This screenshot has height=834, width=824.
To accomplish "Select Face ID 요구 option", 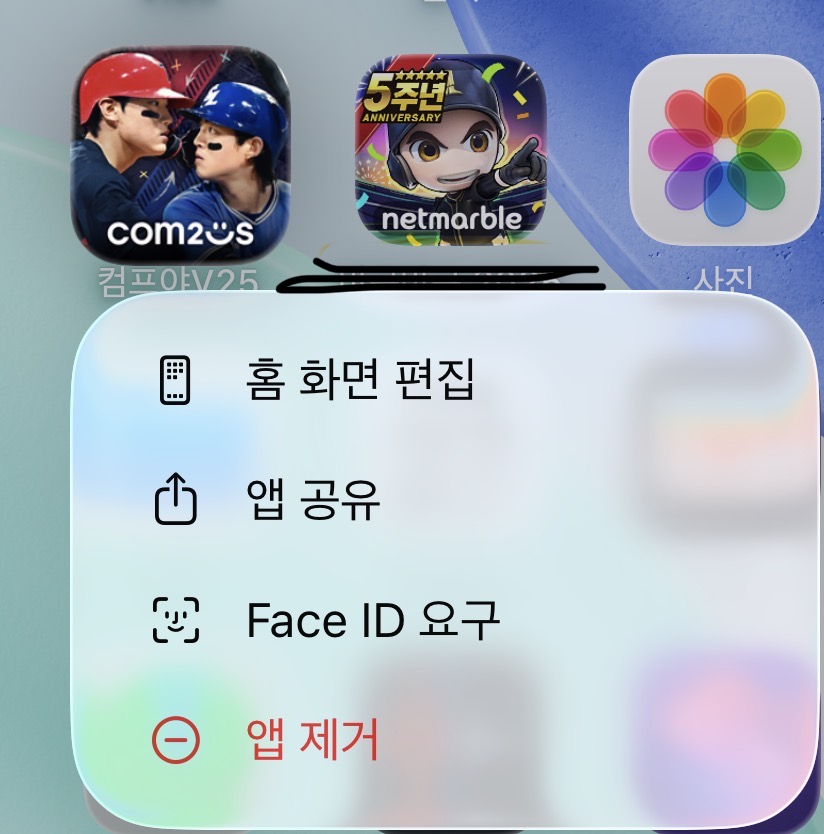I will [x=372, y=621].
